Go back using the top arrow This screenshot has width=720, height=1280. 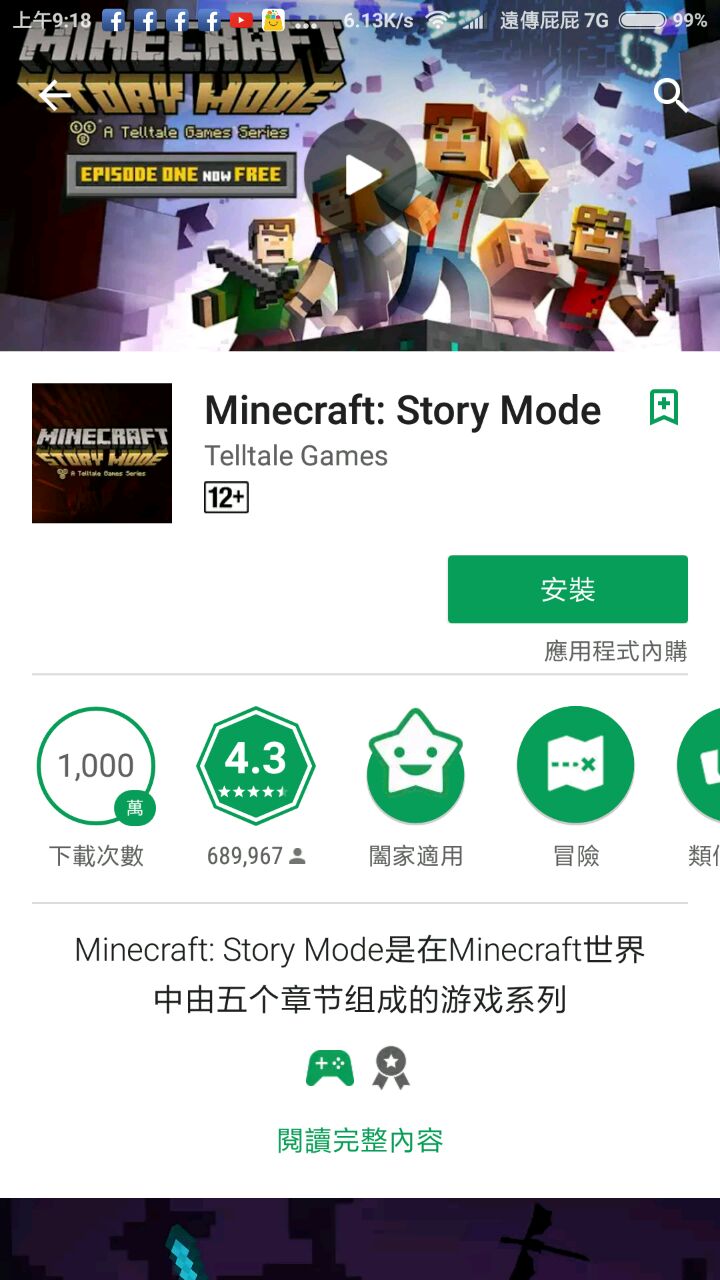54,96
